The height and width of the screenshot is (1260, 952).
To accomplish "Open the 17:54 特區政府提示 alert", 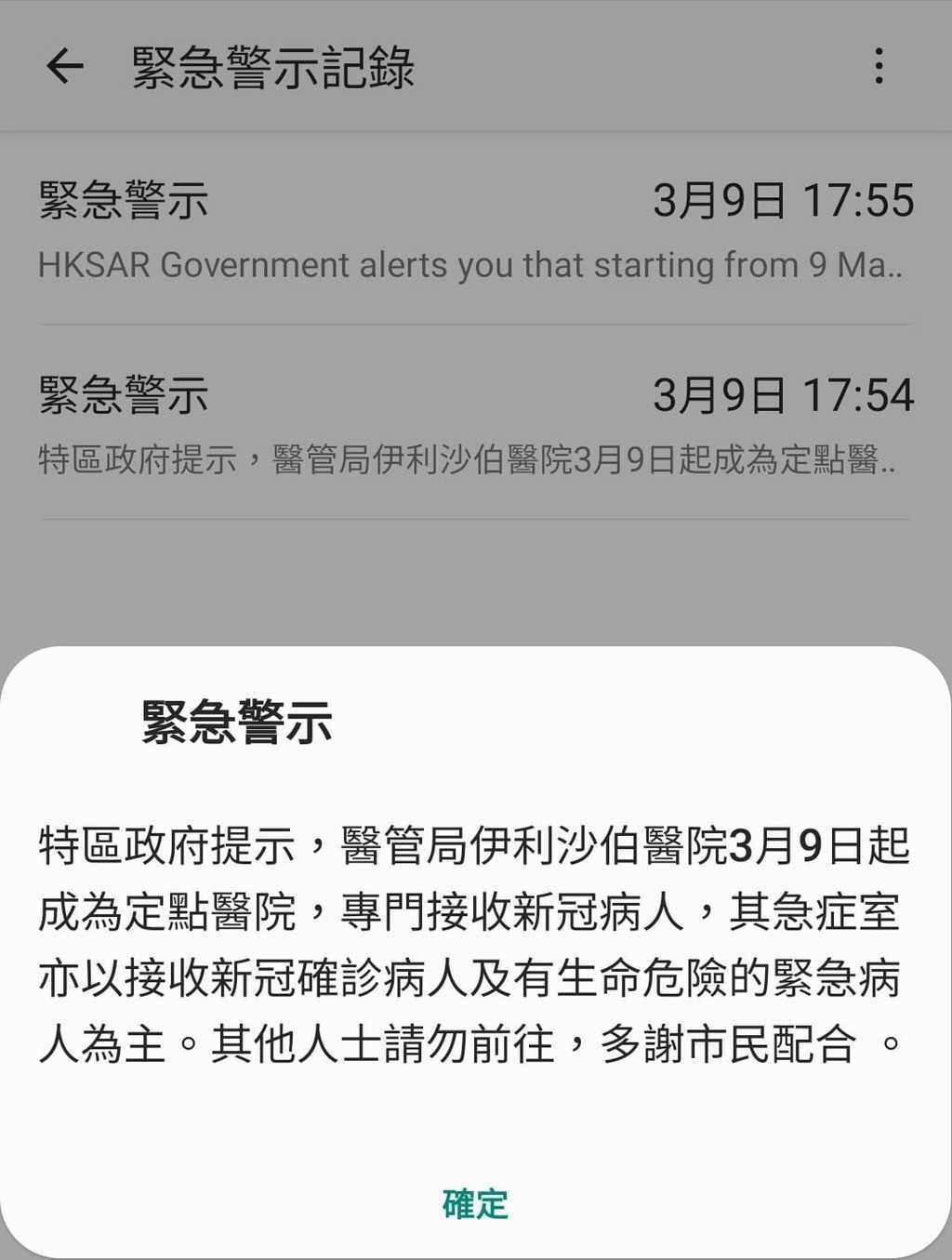I will pyautogui.click(x=475, y=424).
